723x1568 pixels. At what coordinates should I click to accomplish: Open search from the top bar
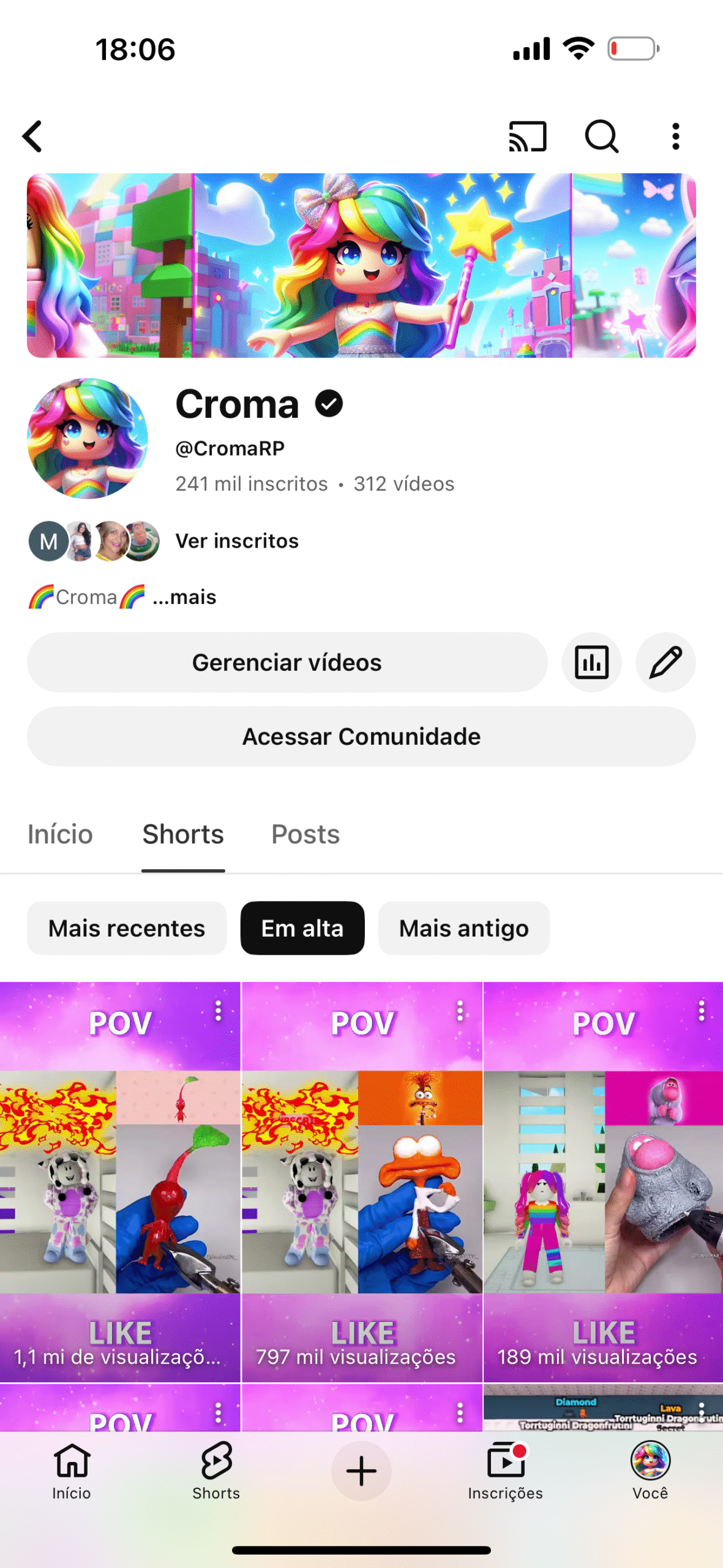click(601, 136)
